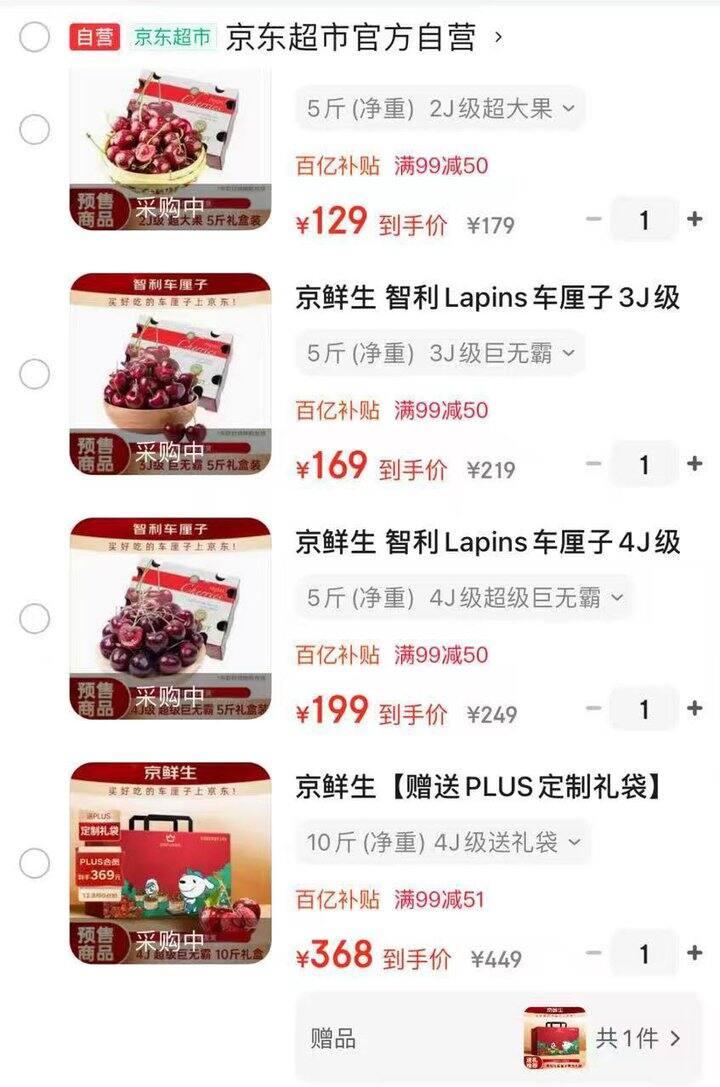Click the 京东超市 green store badge

pyautogui.click(x=168, y=33)
